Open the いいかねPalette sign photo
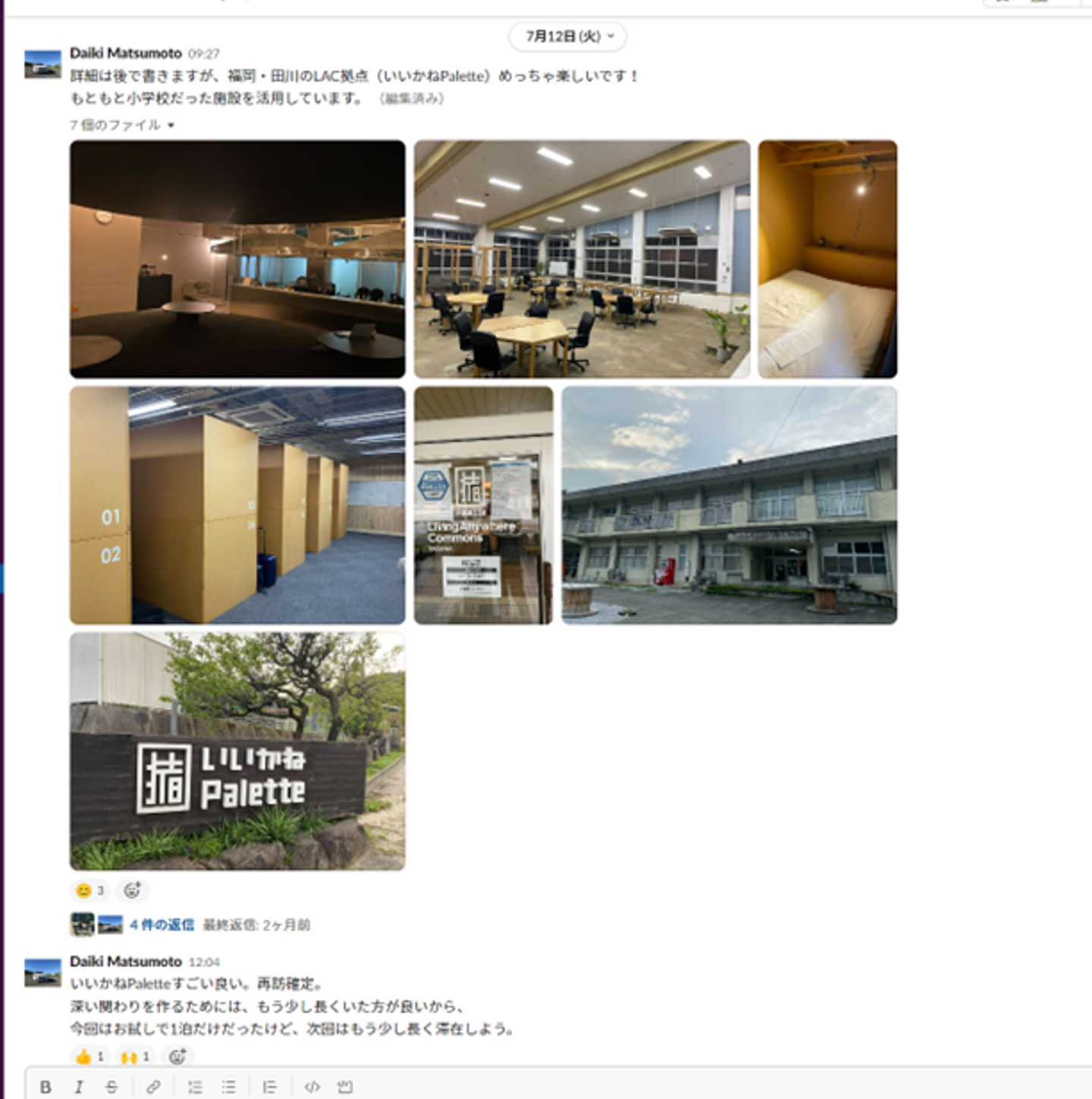Screen dimensions: 1092x1099 click(x=237, y=751)
